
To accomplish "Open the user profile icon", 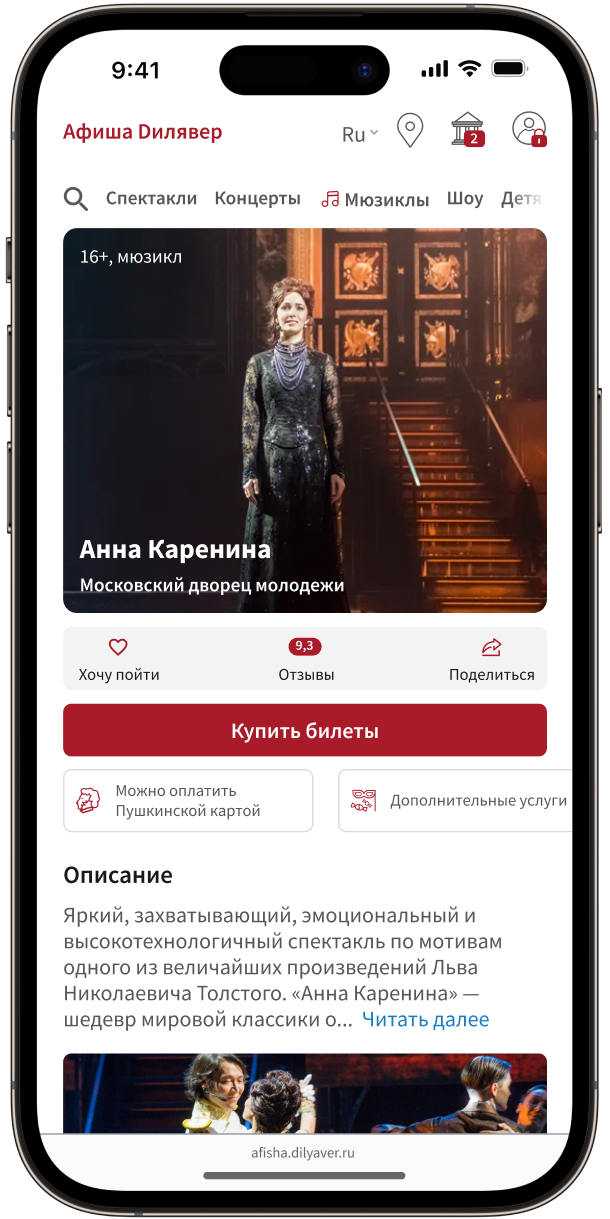I will (528, 130).
